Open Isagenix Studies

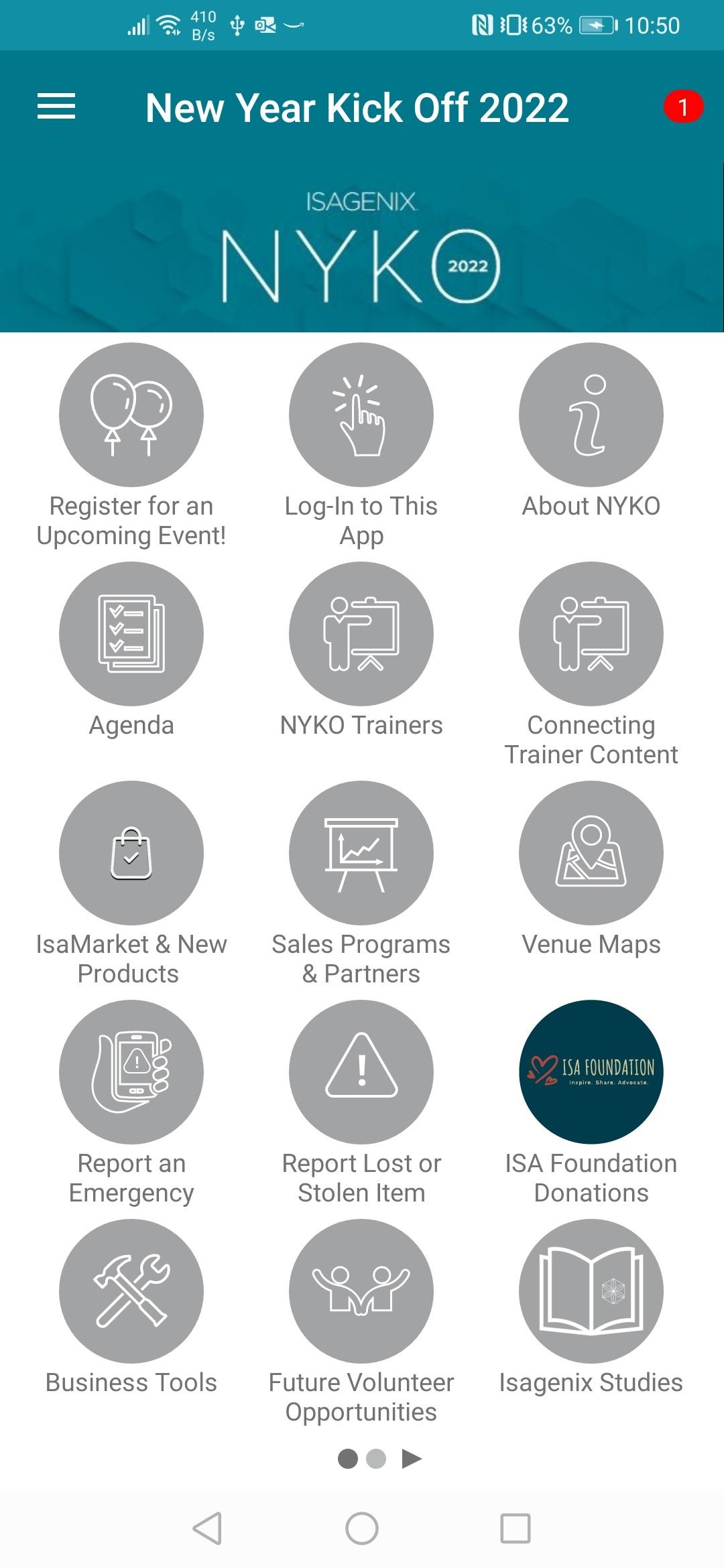(591, 1291)
